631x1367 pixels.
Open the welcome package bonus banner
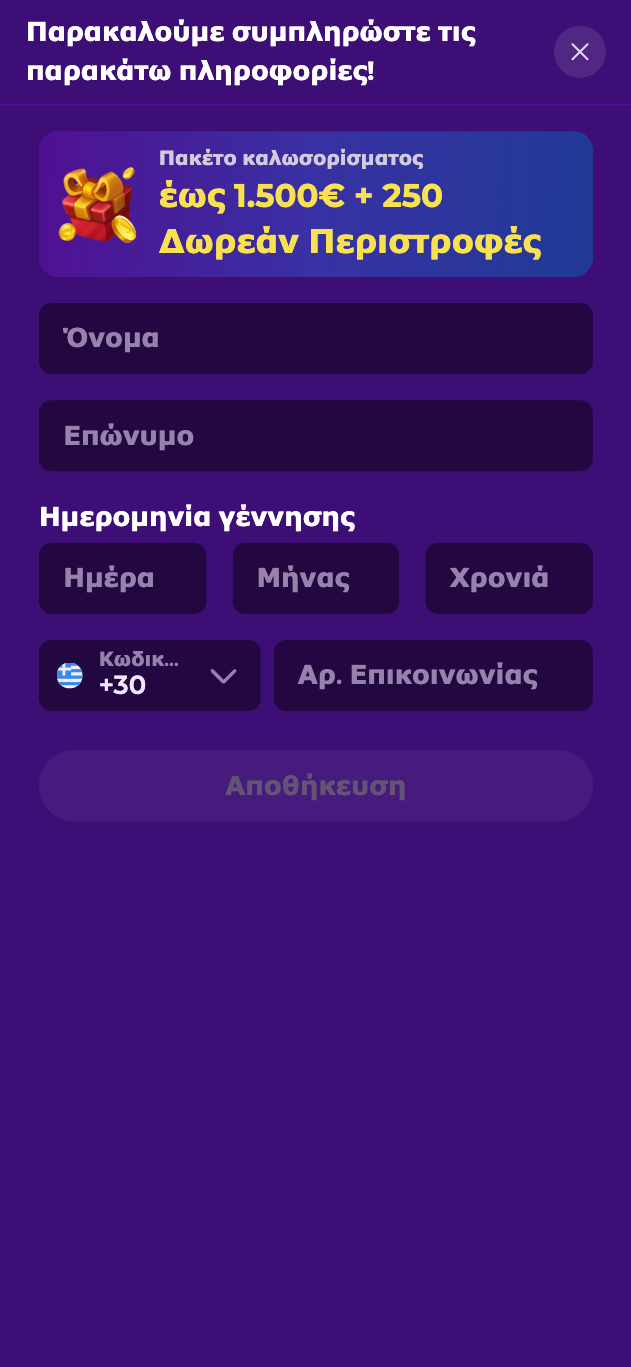click(x=315, y=204)
